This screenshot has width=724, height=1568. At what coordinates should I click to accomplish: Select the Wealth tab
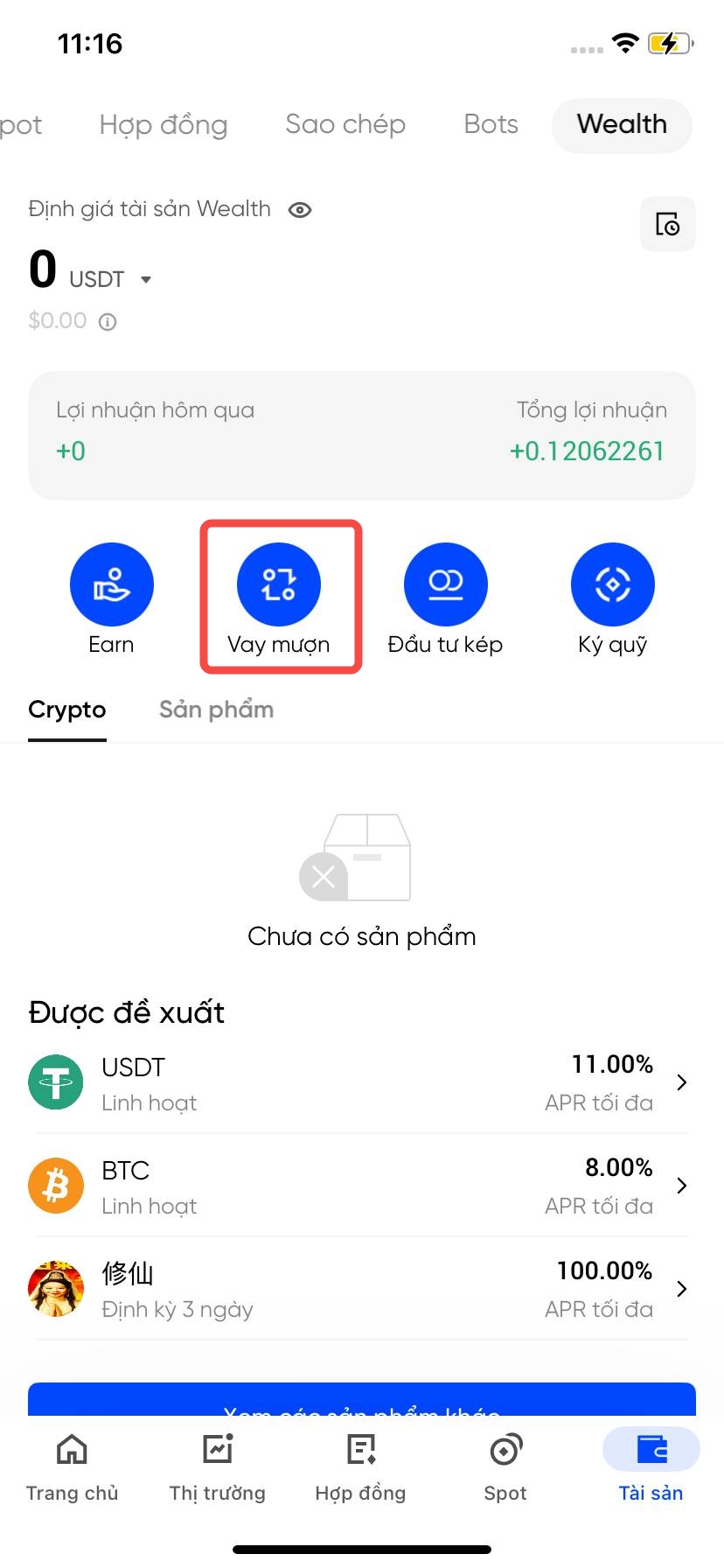click(622, 125)
